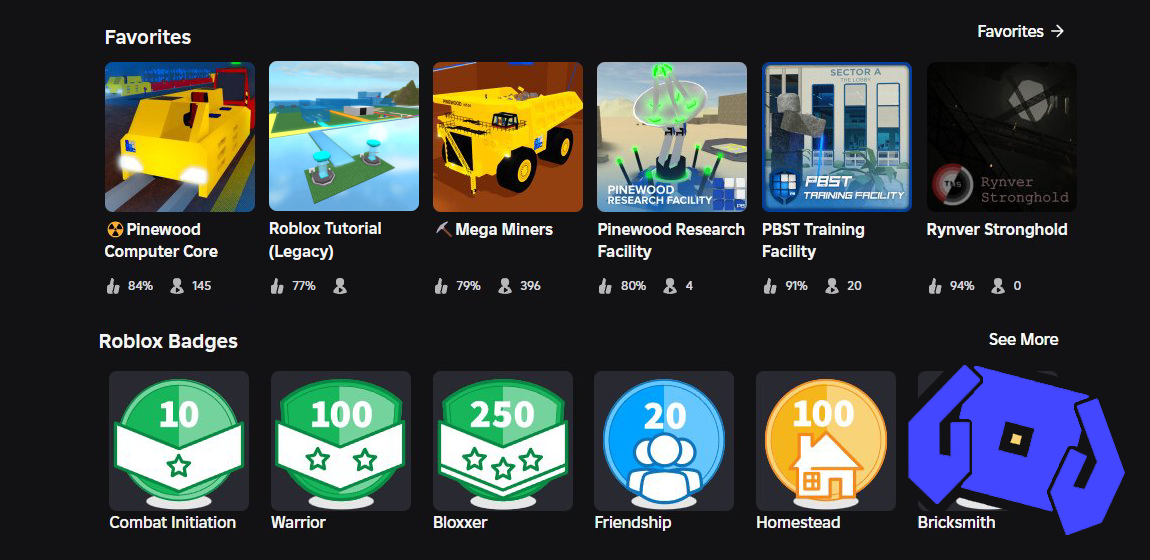Open Roblox Tutorial (Legacy) game

click(x=344, y=137)
